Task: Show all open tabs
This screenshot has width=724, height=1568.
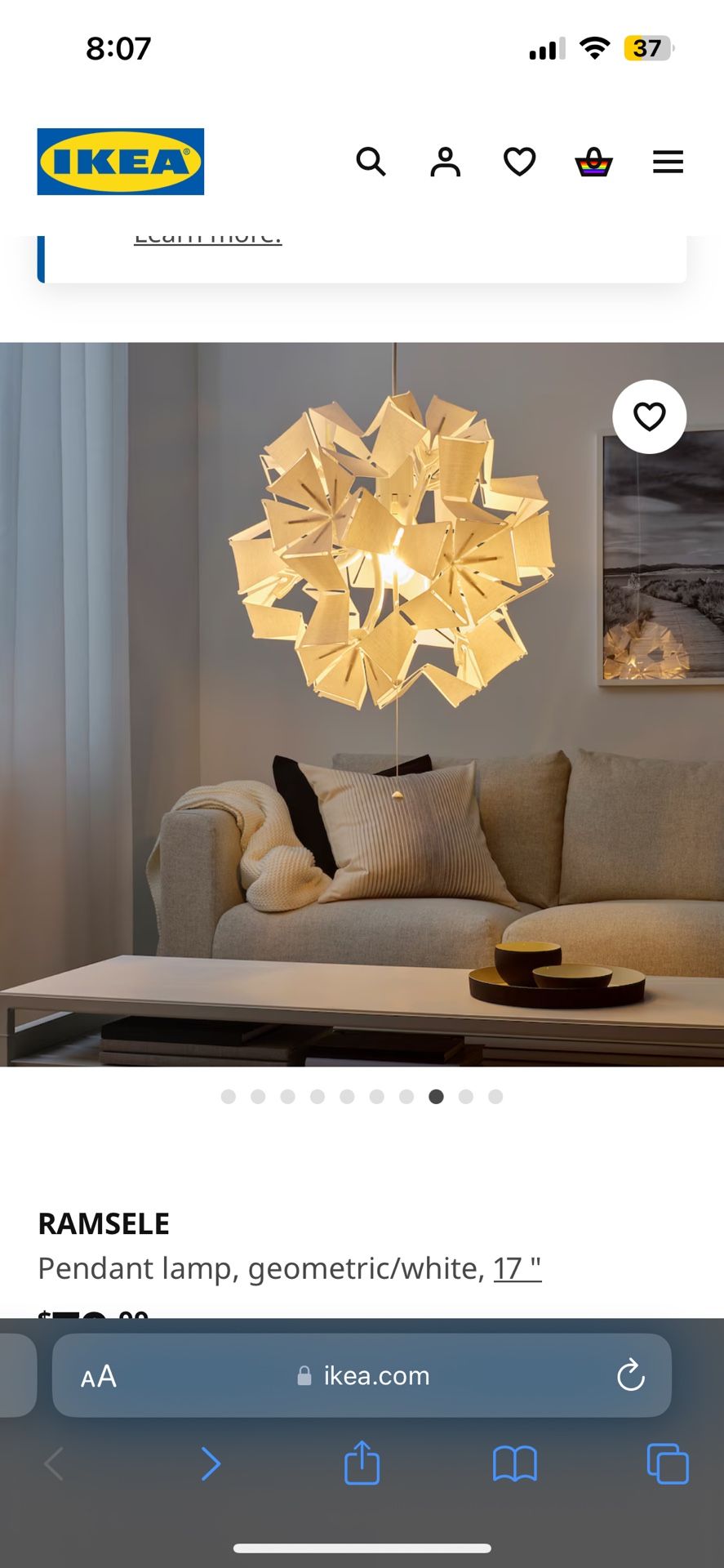Action: coord(668,1463)
